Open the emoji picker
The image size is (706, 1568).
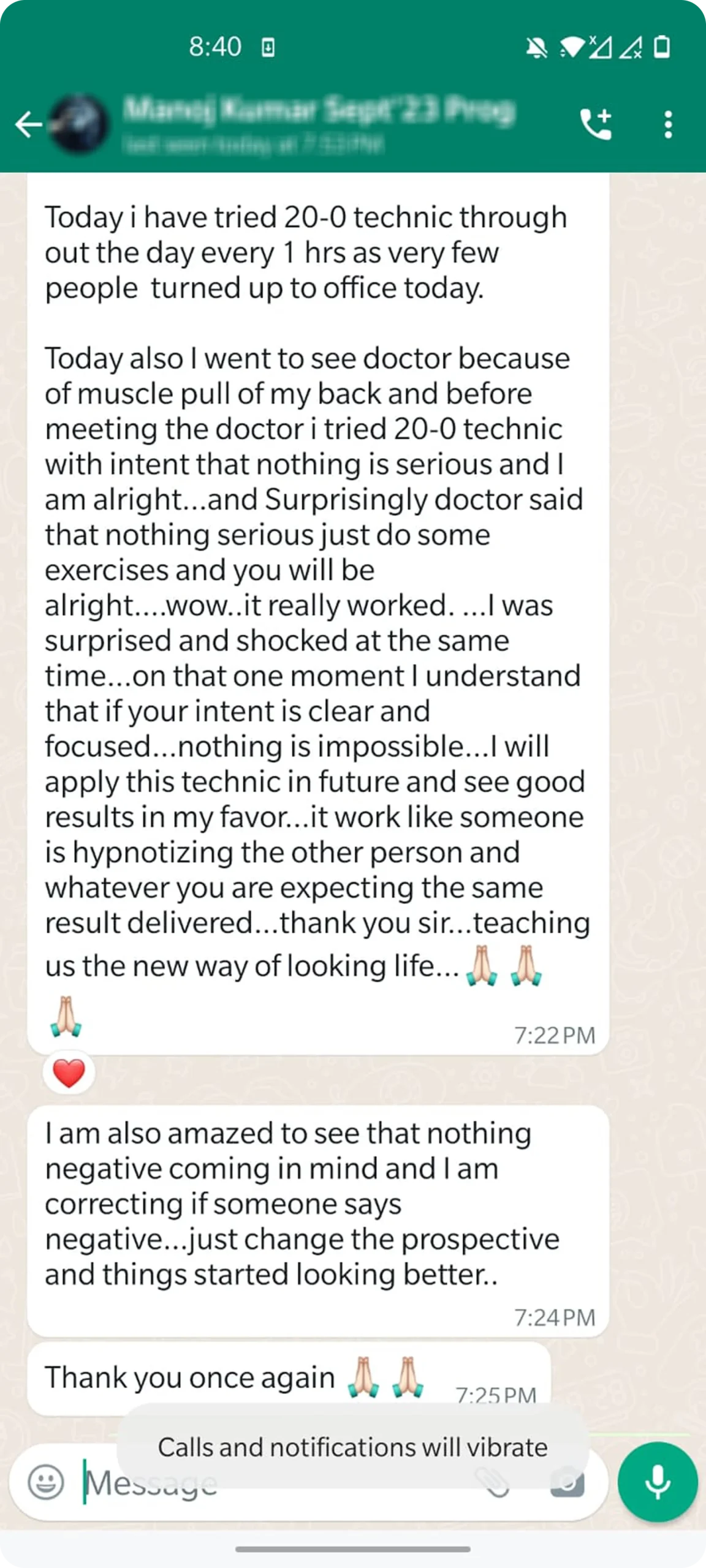point(46,1482)
